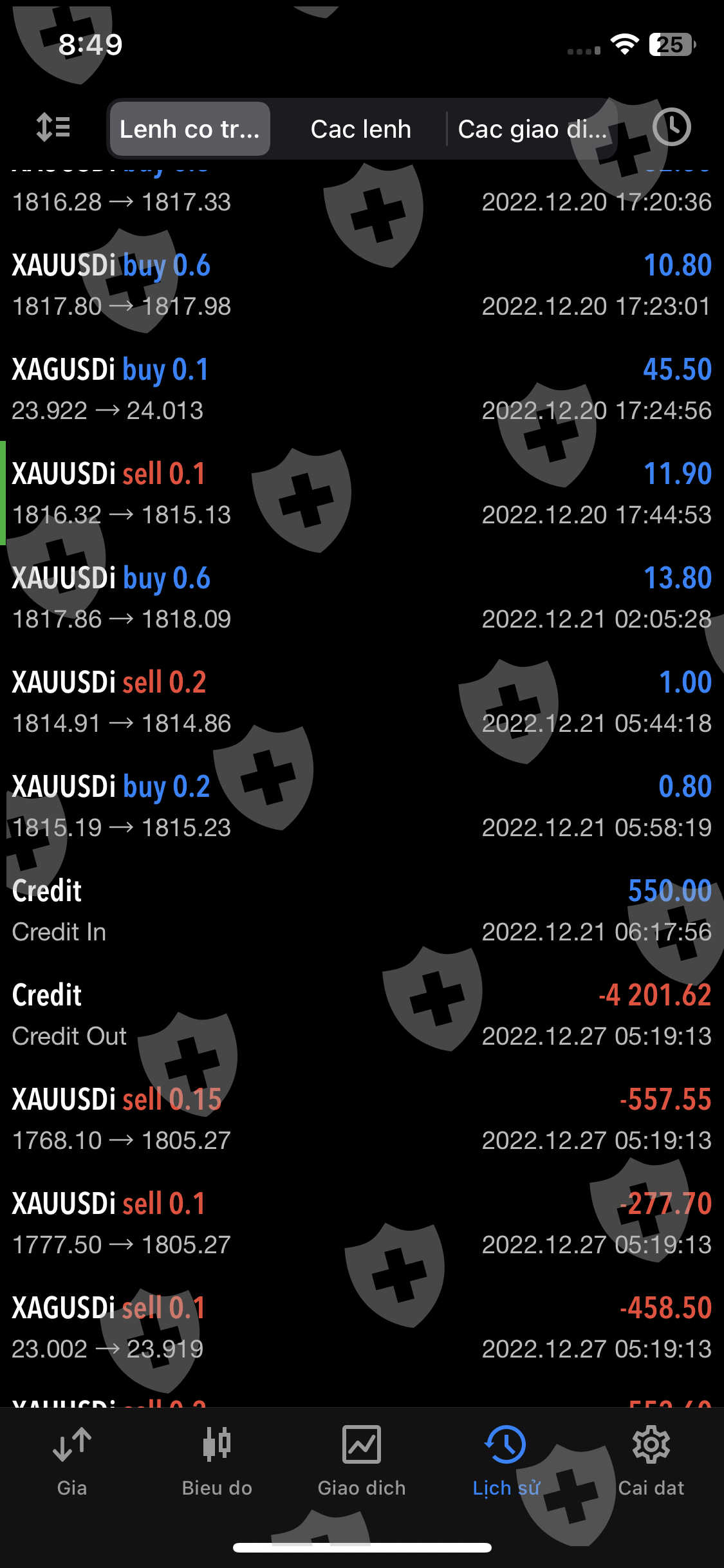Screen dimensions: 724x1568
Task: Switch to the Cac giao di... segment
Action: 532,129
